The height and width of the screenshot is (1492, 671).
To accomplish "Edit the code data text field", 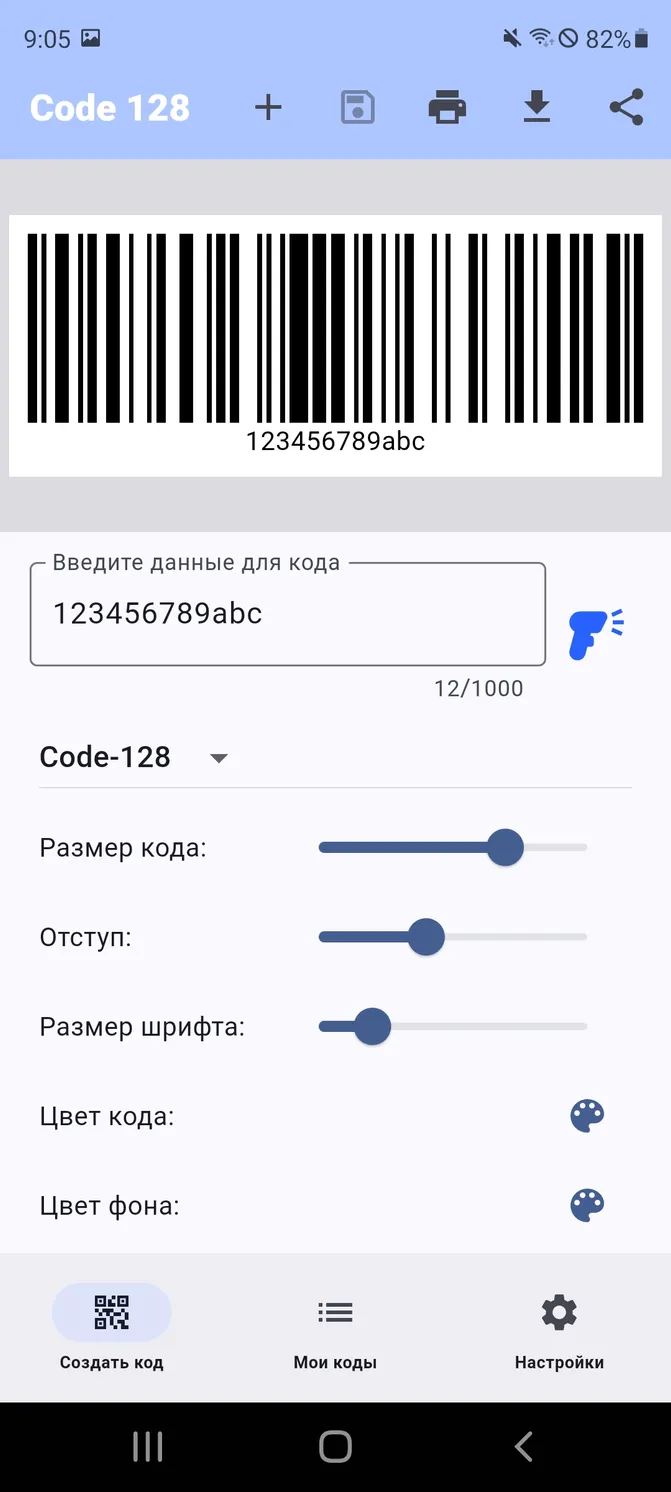I will coord(288,614).
